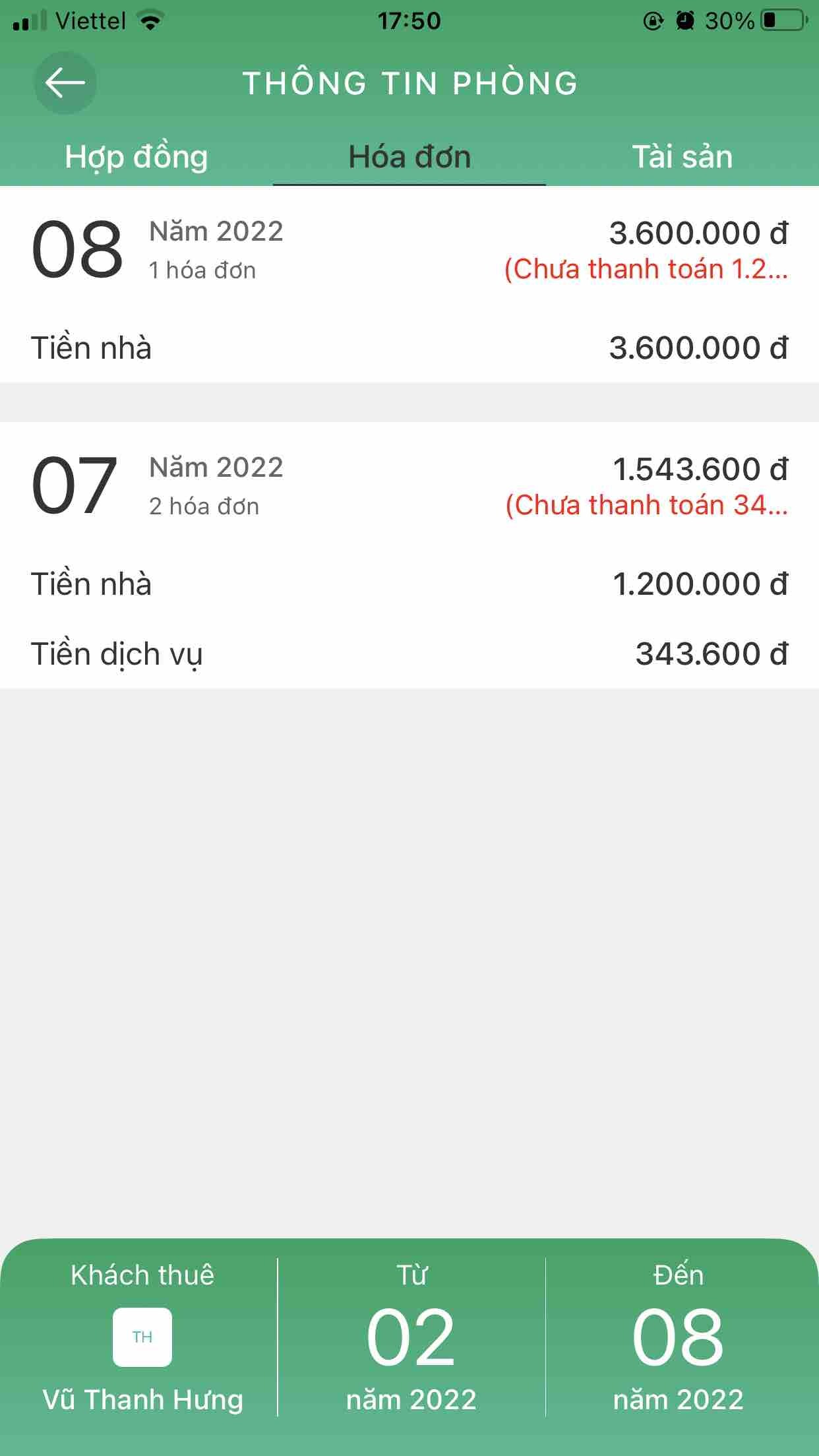The width and height of the screenshot is (819, 1456).
Task: Open tenant Vũ Thanh Hưng's profile
Action: [142, 1337]
